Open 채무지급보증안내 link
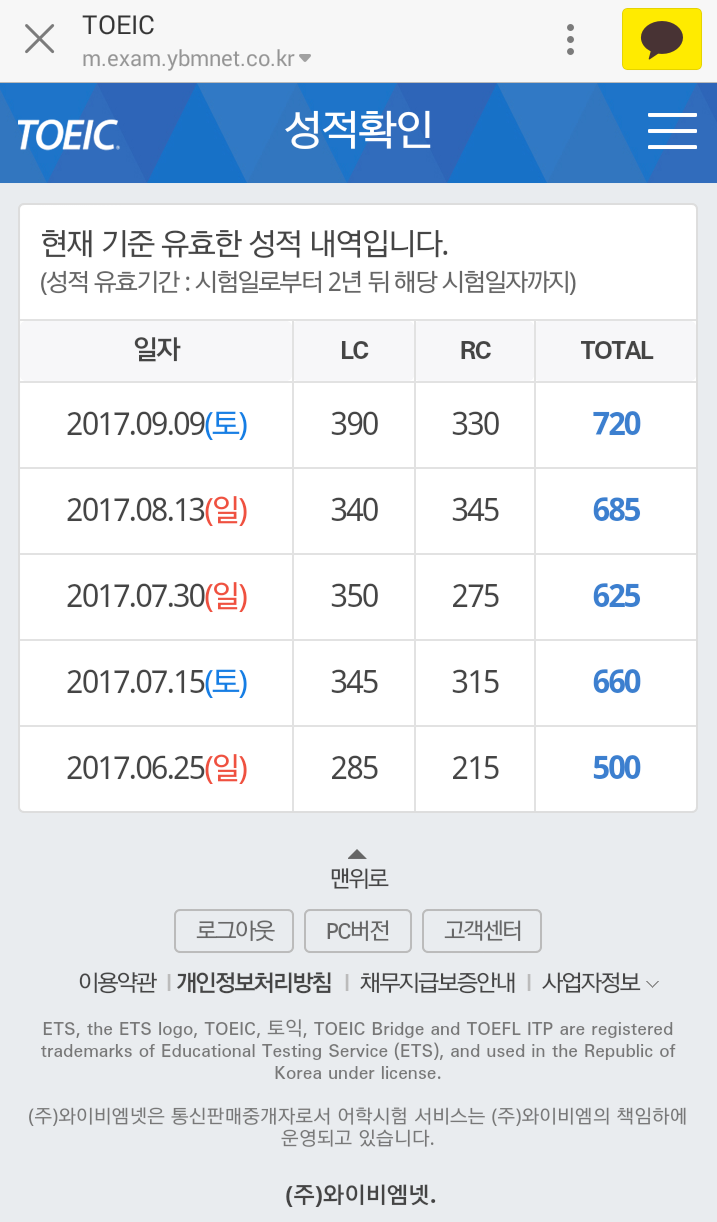The width and height of the screenshot is (717, 1222). click(438, 983)
